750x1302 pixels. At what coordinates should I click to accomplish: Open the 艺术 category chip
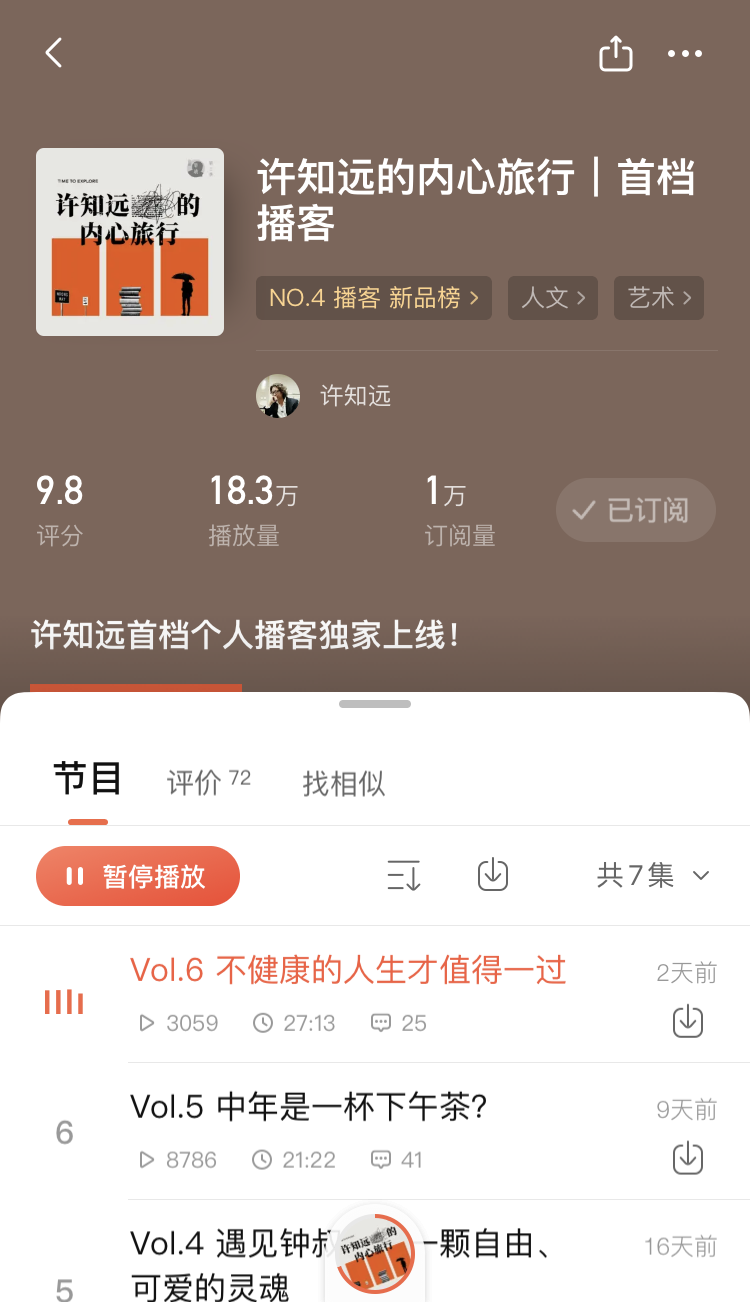pyautogui.click(x=659, y=298)
